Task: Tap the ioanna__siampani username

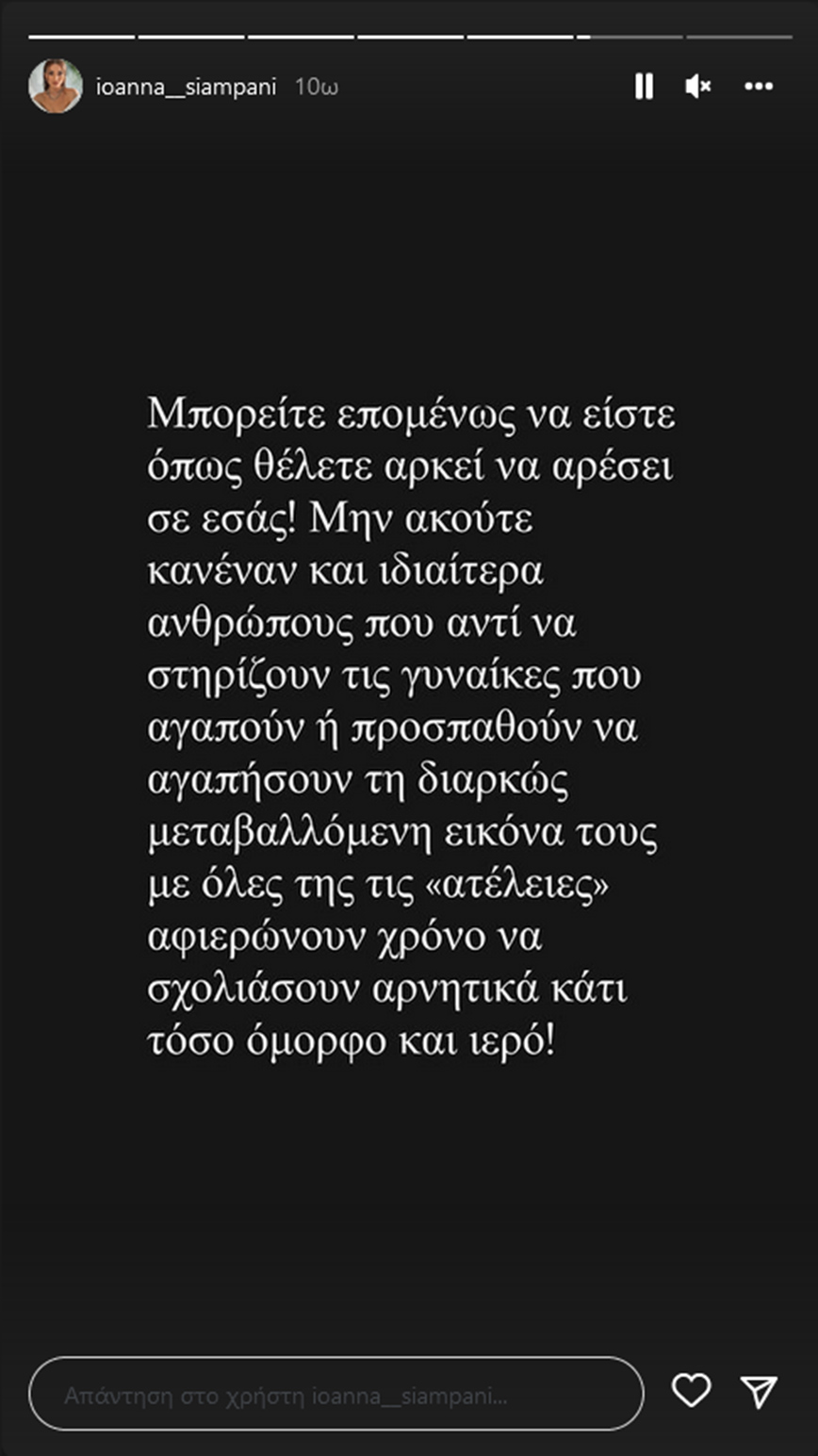Action: click(186, 88)
